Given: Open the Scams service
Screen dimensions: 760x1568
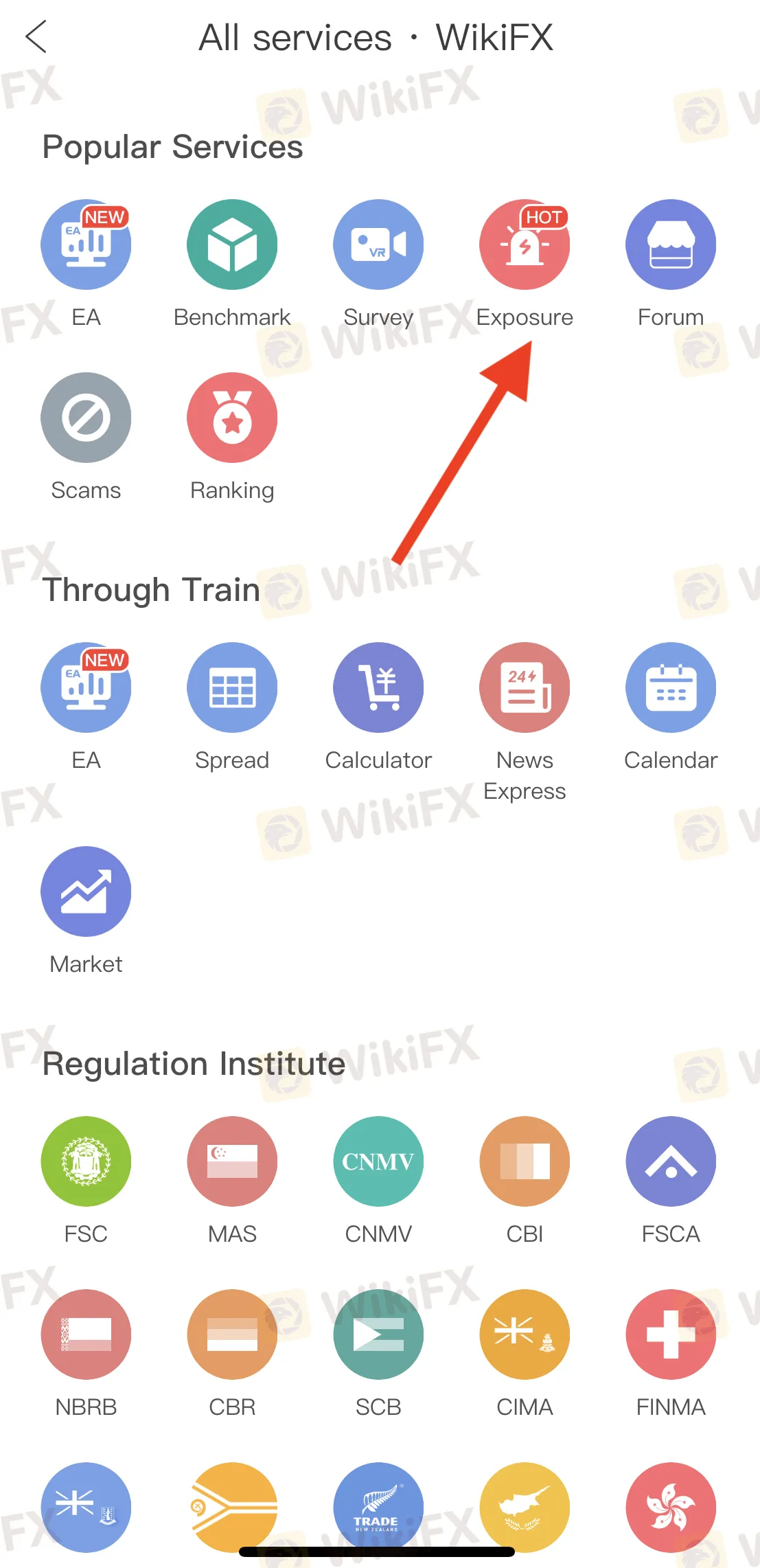Looking at the screenshot, I should click(x=86, y=418).
